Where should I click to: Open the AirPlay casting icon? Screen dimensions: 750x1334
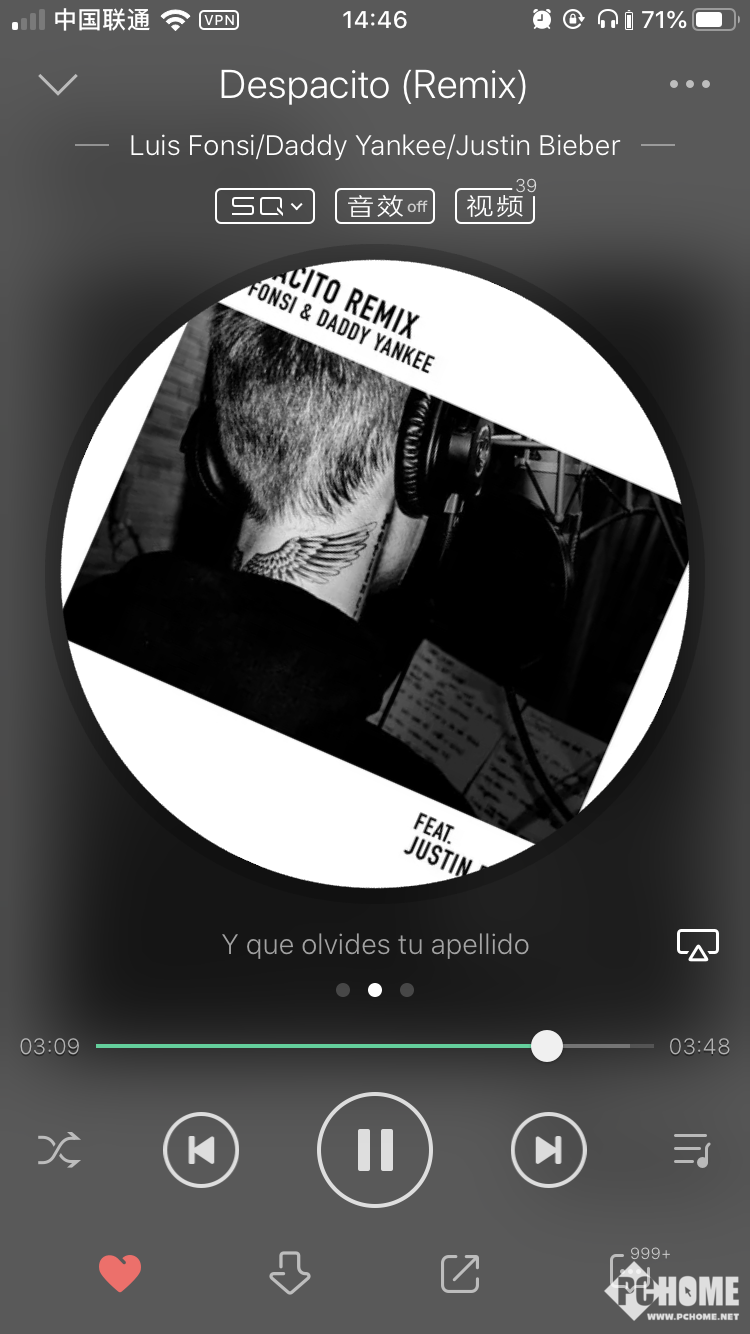698,945
